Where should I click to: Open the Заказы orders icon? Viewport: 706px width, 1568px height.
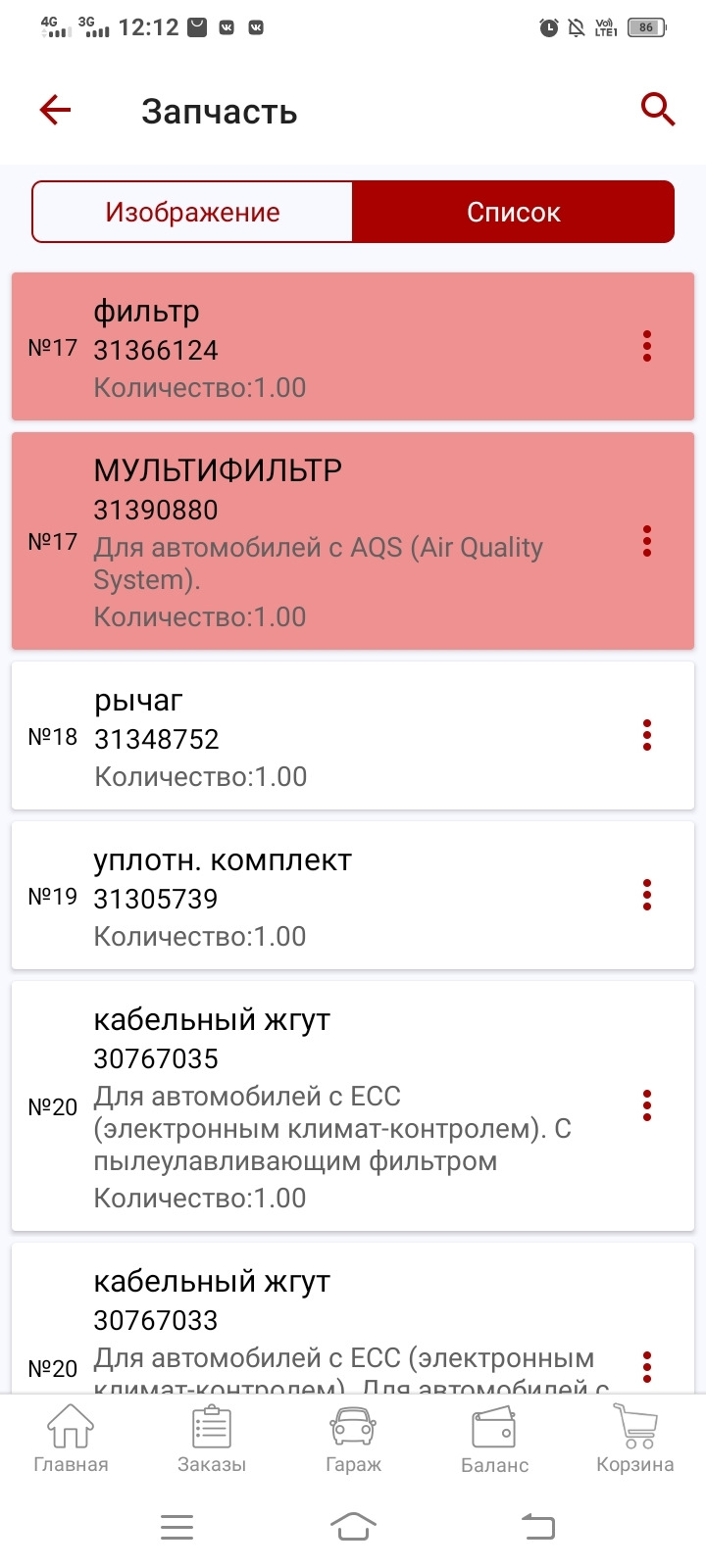212,1436
